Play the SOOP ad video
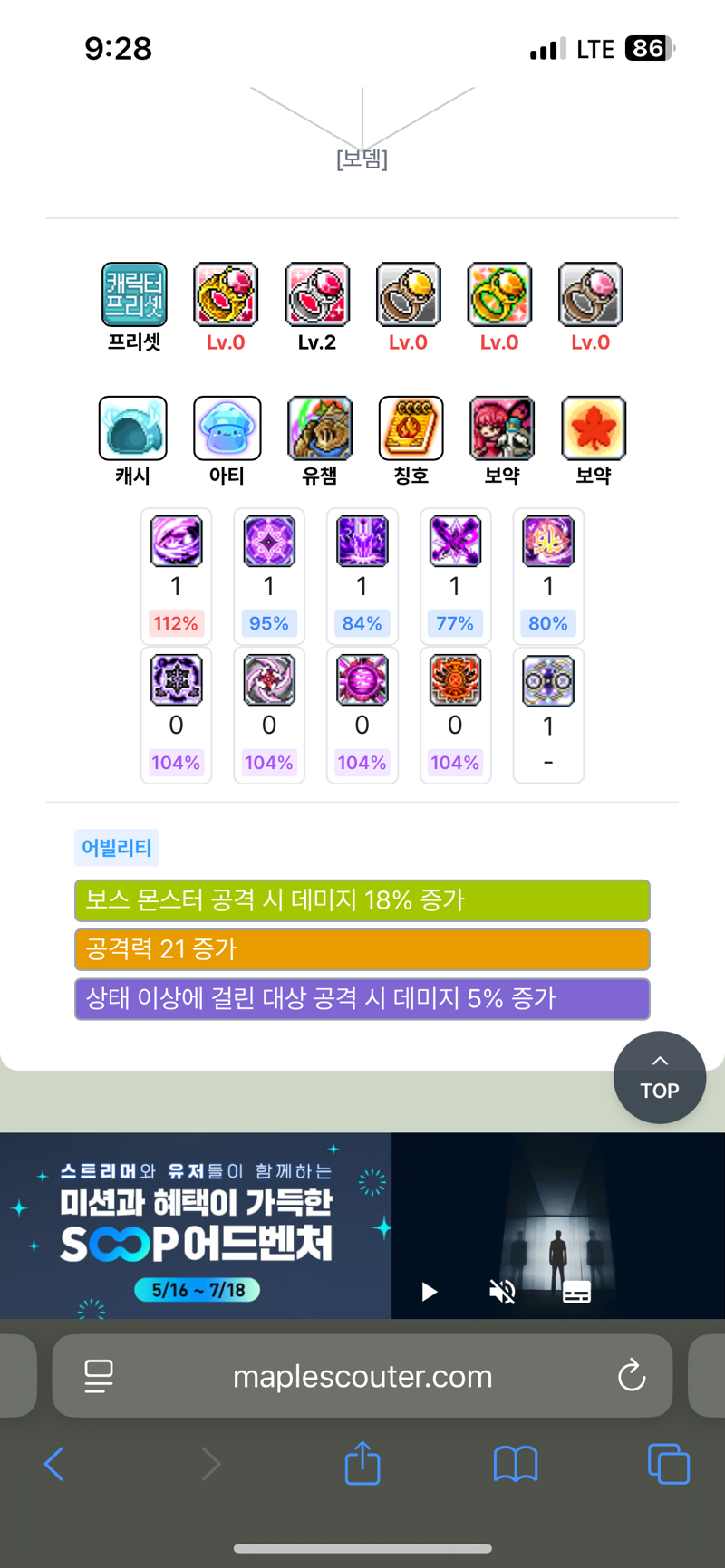725x1568 pixels. (x=430, y=1291)
